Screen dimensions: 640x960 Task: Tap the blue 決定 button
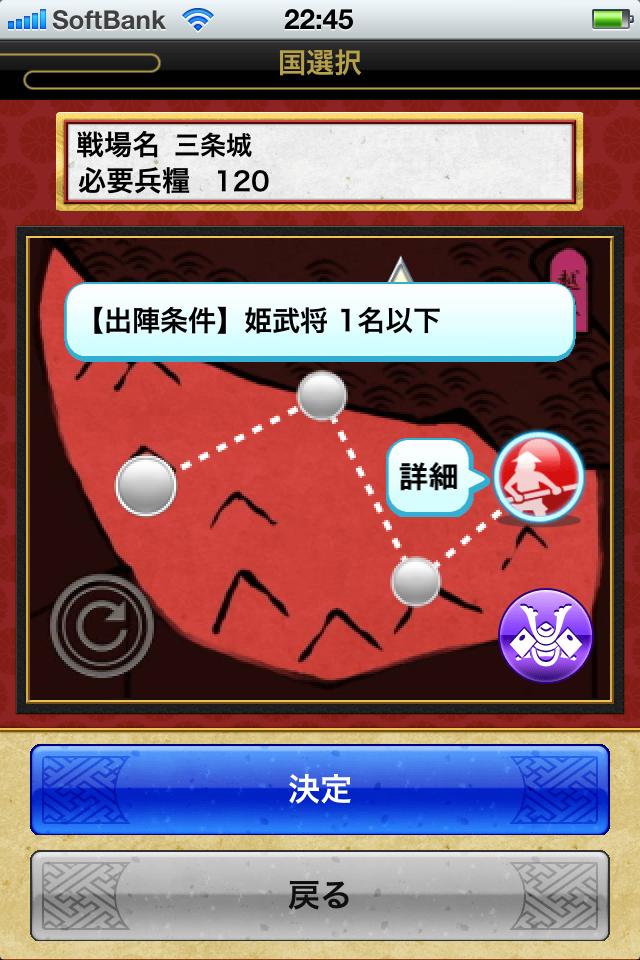pos(320,789)
